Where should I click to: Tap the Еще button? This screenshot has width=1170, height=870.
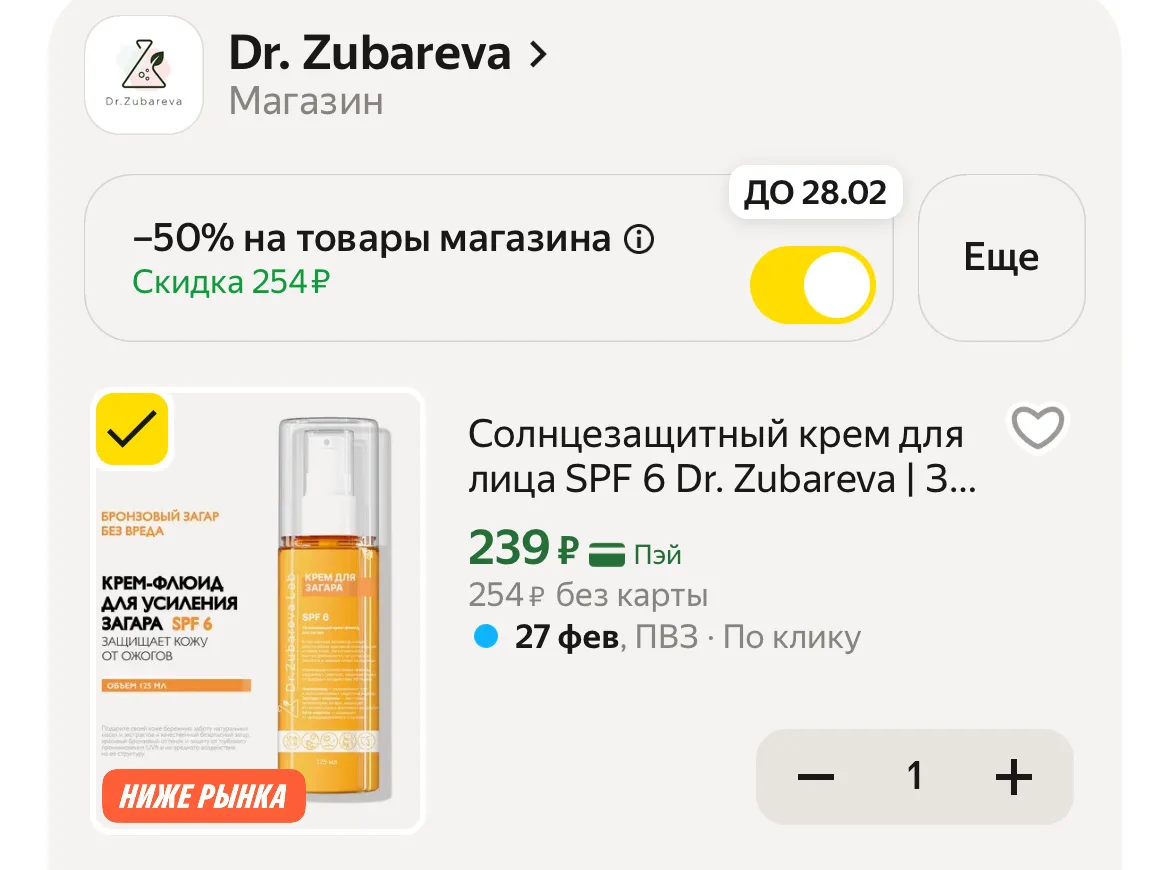tap(1001, 258)
